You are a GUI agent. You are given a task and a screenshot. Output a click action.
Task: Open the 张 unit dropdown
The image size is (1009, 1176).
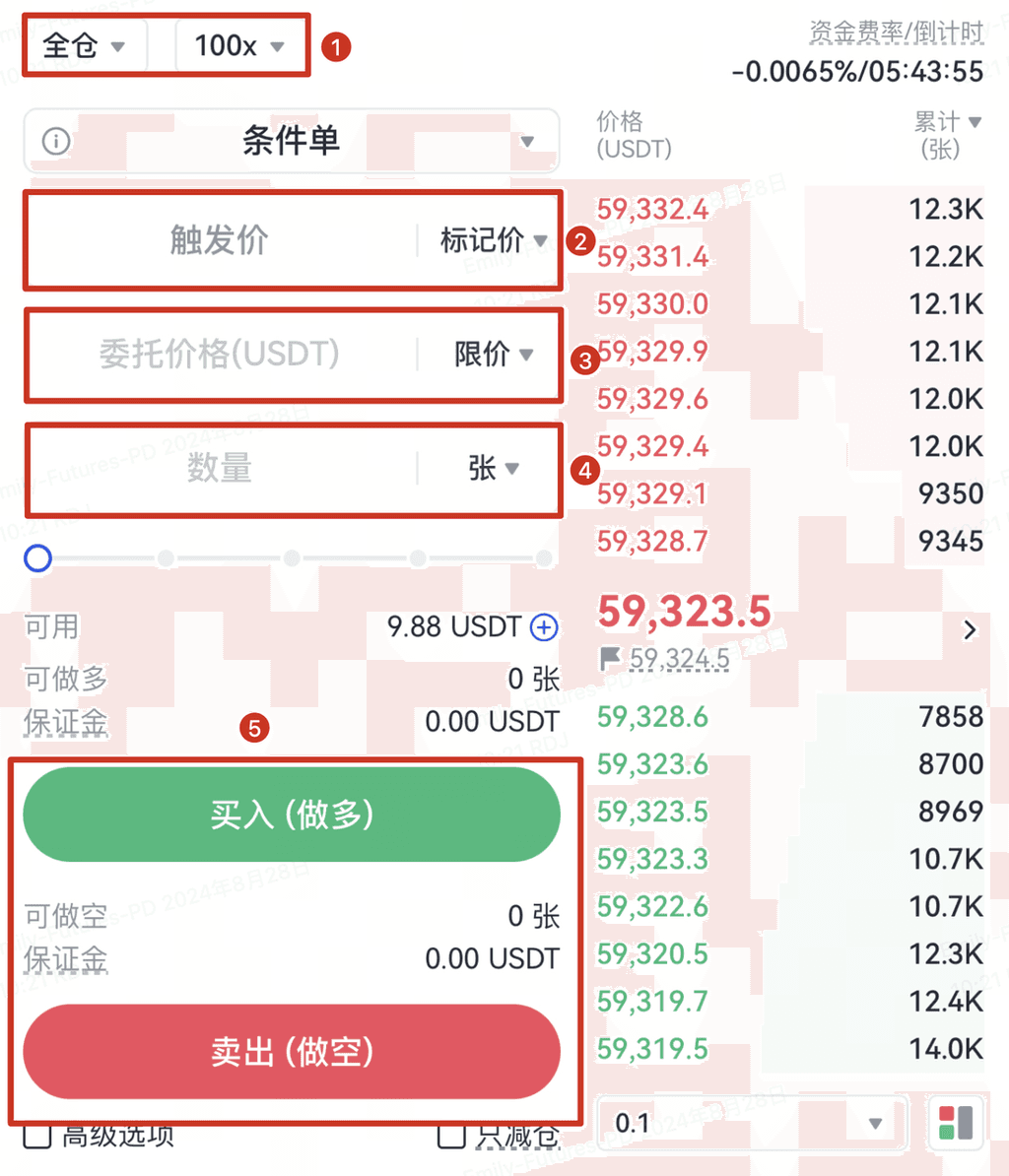pyautogui.click(x=493, y=469)
